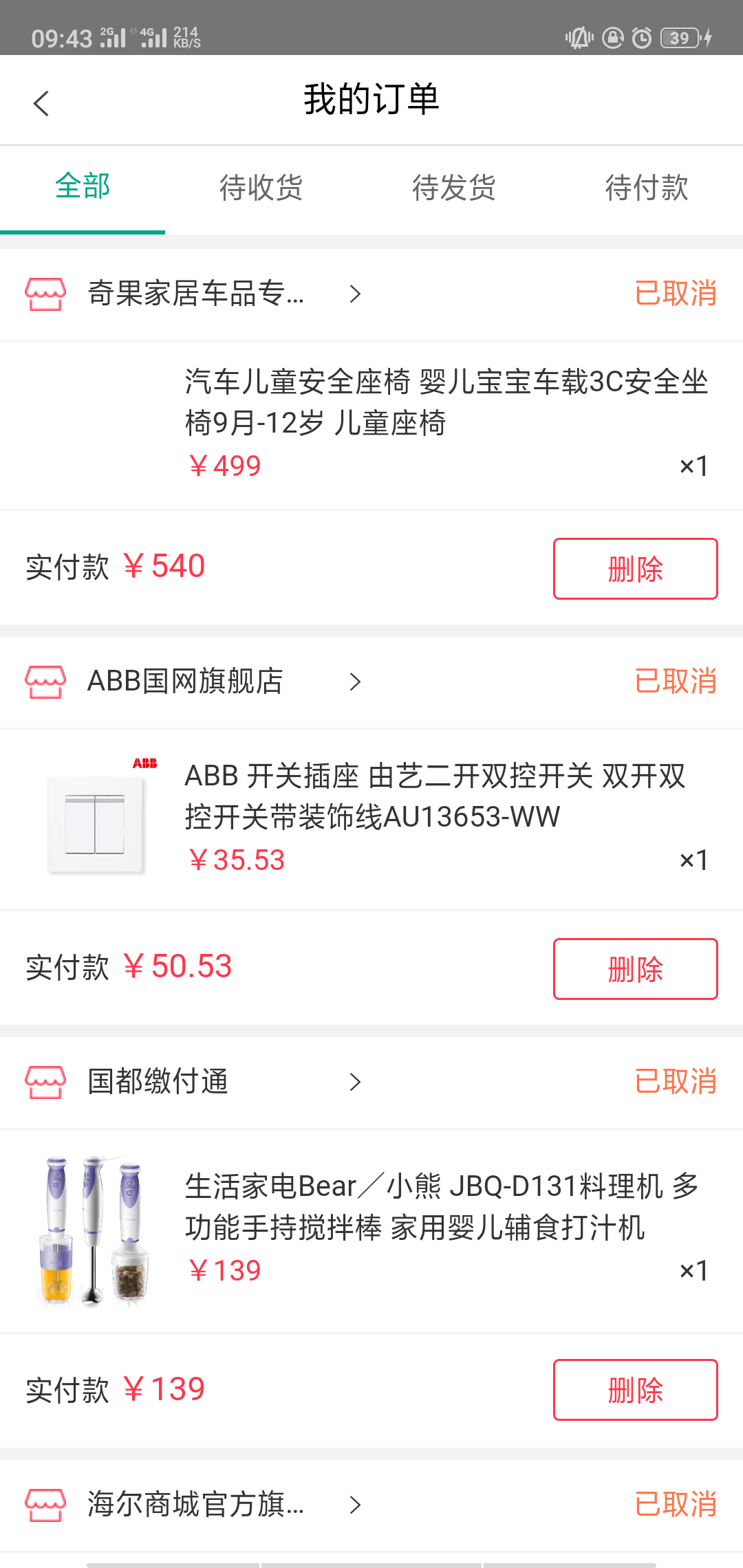Tap the 国都缴付通 shop icon
The height and width of the screenshot is (1568, 743).
tap(45, 1082)
